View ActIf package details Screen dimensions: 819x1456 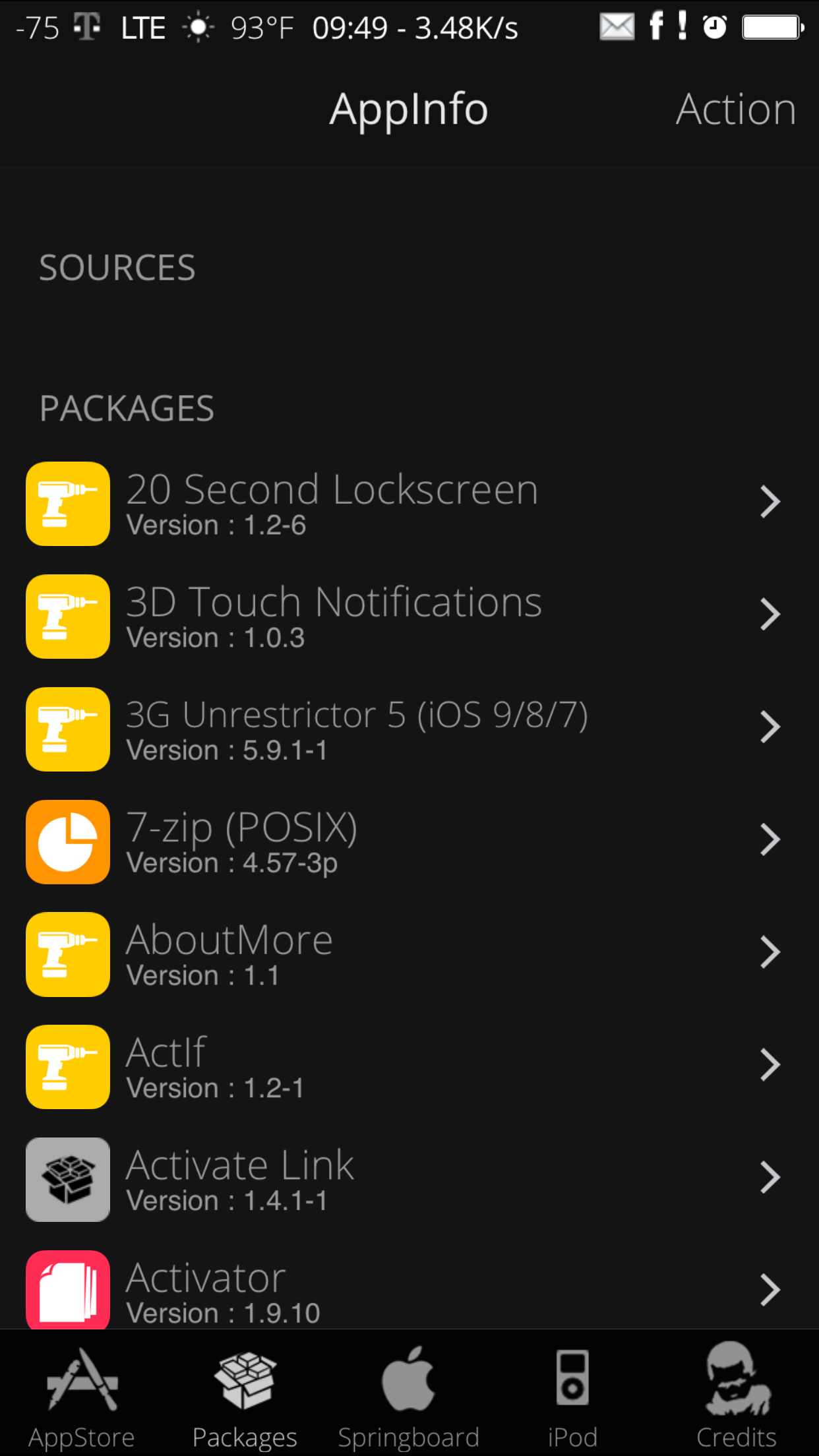[x=409, y=1066]
